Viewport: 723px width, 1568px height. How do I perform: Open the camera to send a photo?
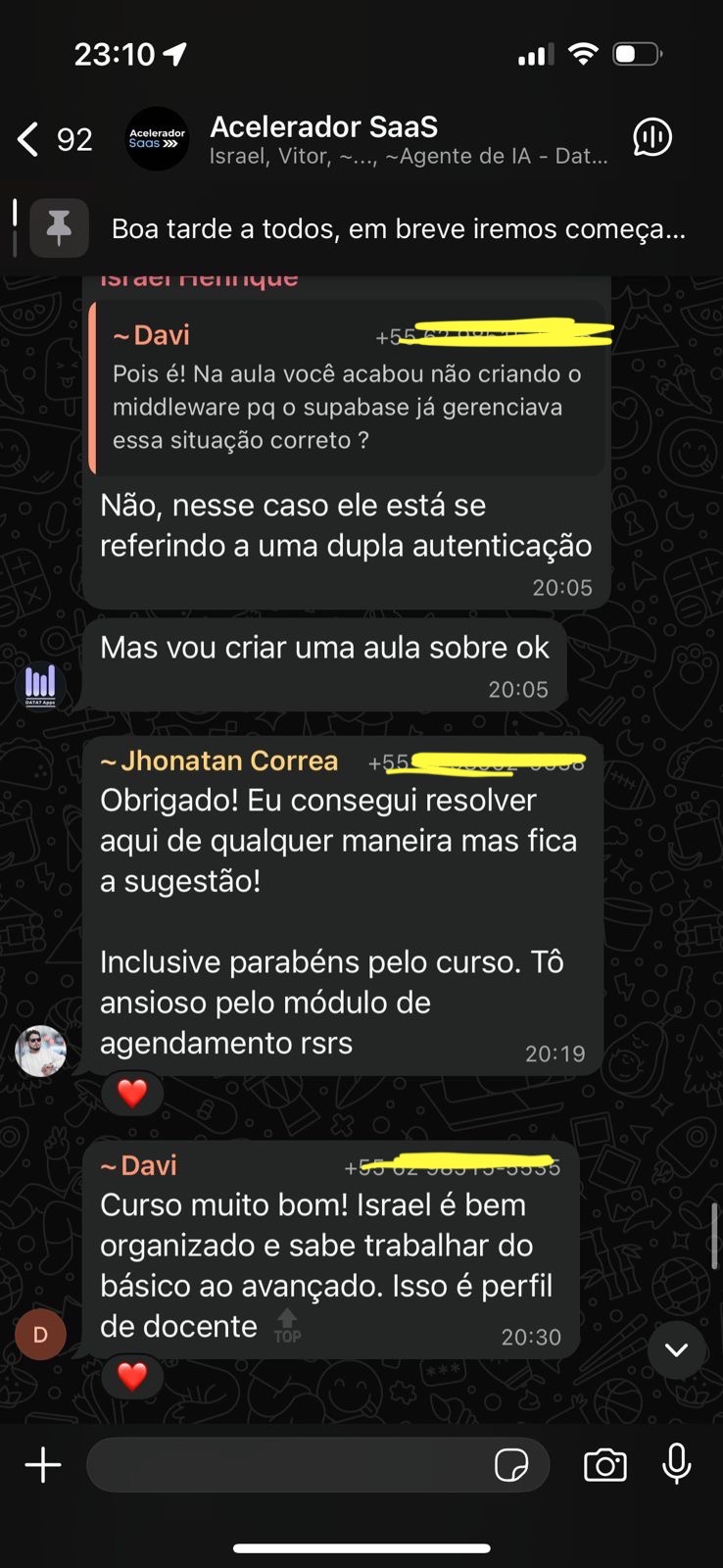(604, 1466)
